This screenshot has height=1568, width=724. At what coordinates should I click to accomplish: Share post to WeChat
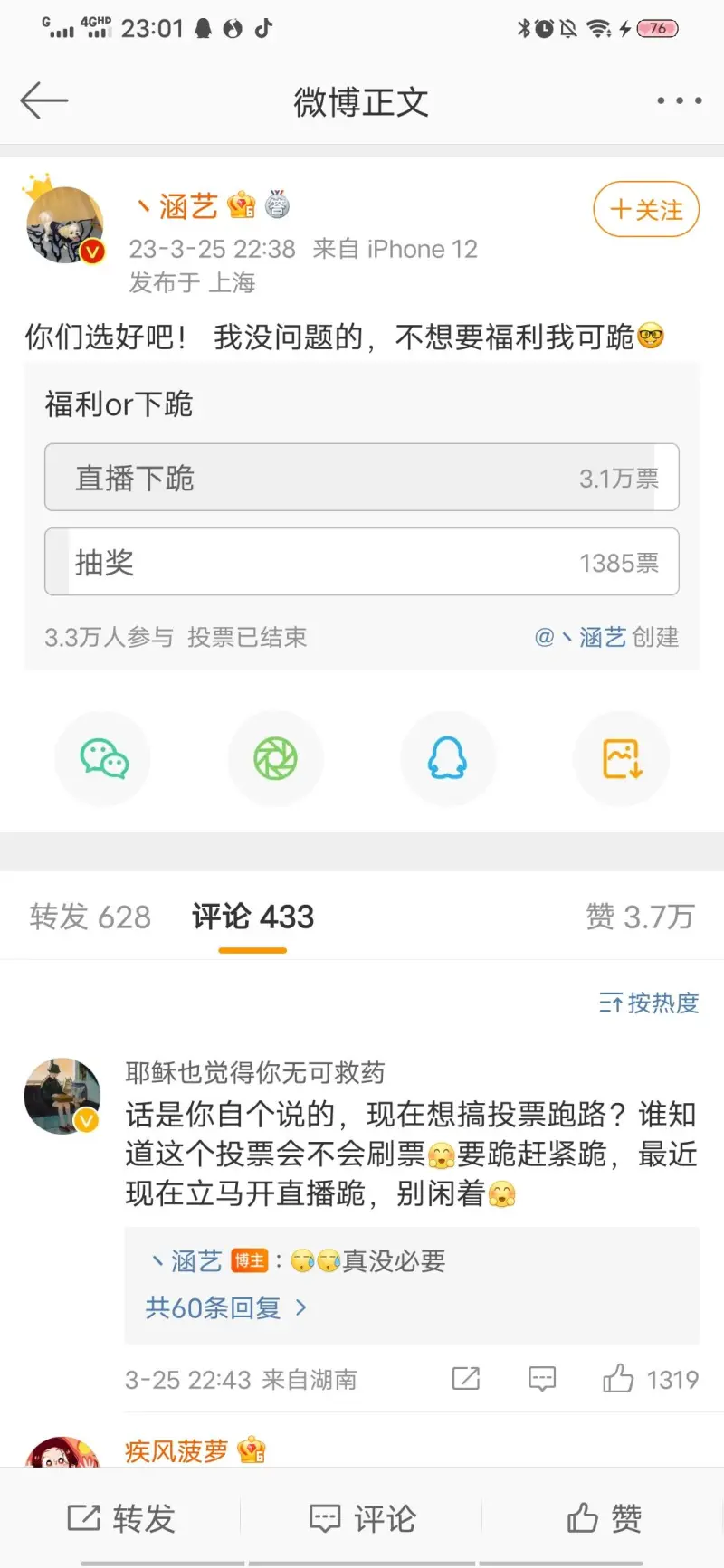(103, 758)
